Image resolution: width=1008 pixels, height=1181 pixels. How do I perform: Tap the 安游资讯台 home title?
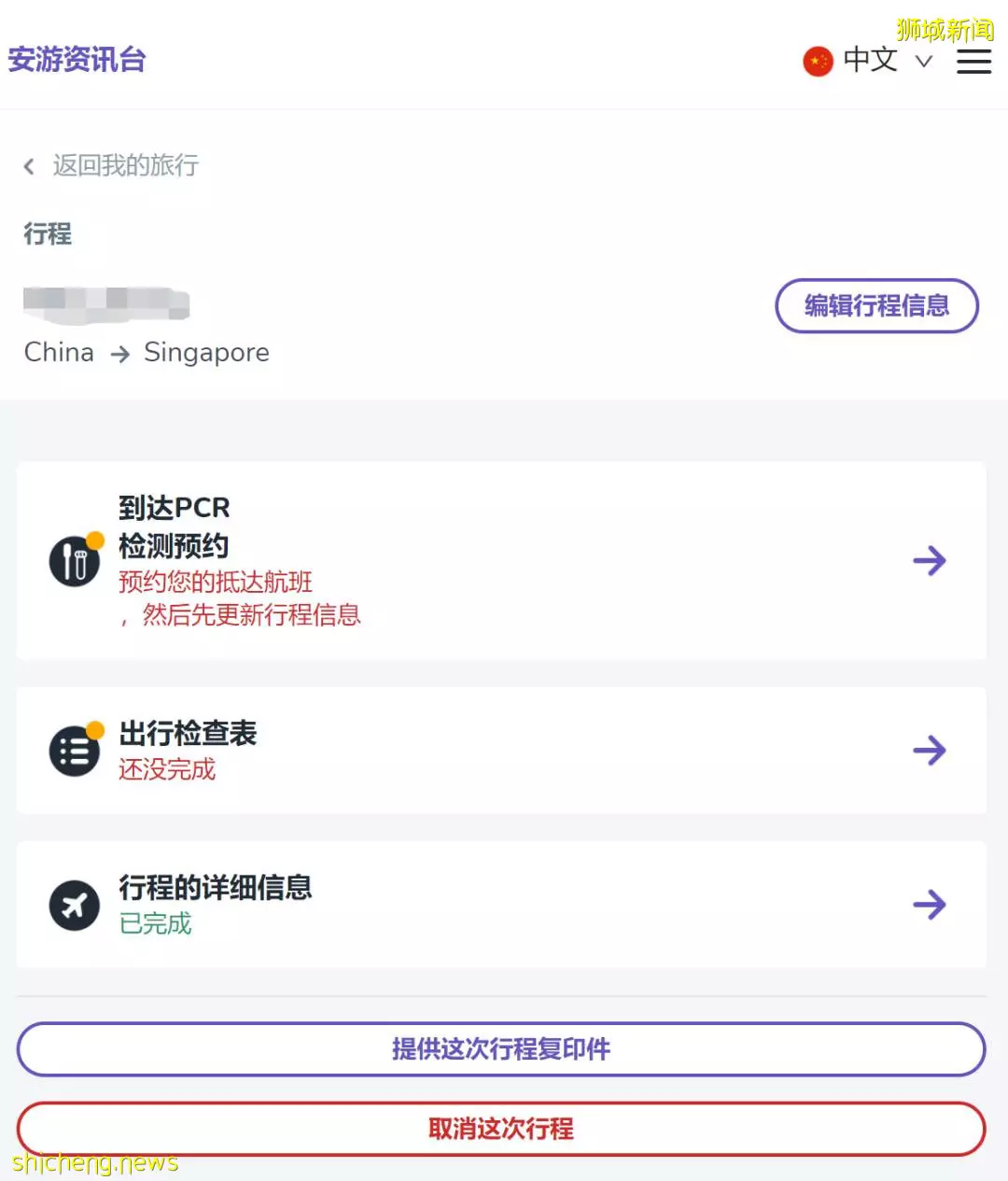[77, 60]
